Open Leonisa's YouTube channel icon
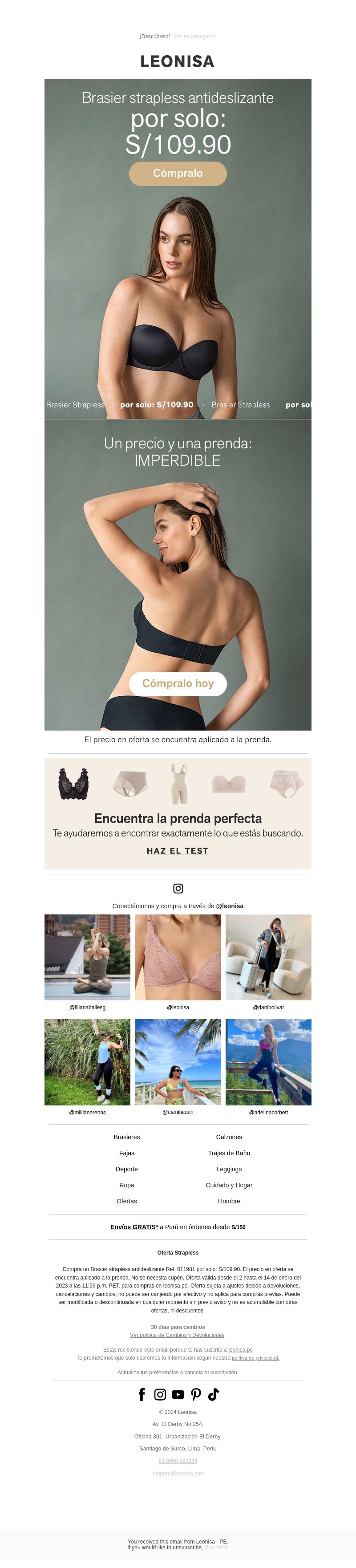Viewport: 356px width, 1568px height. coord(178,1394)
